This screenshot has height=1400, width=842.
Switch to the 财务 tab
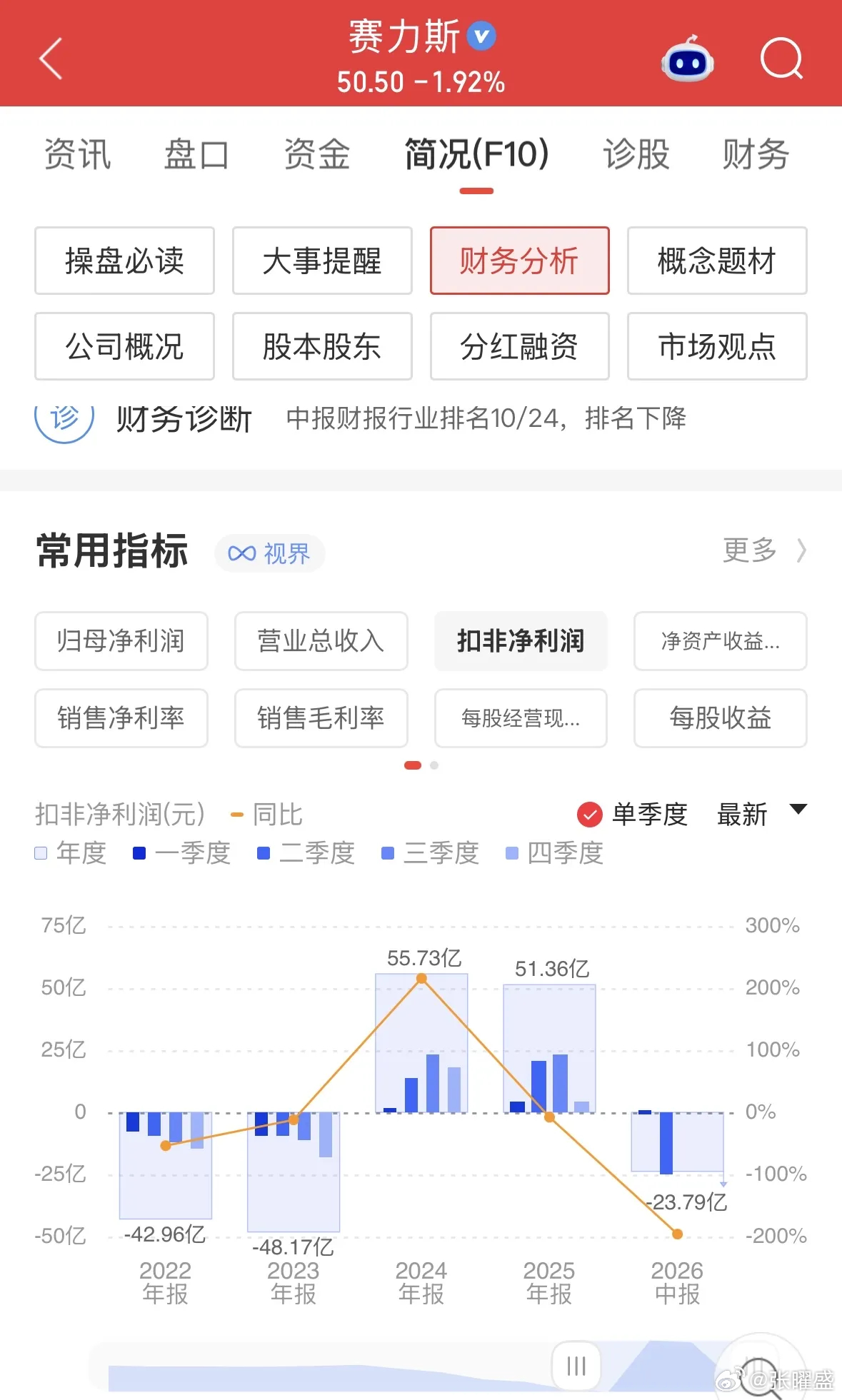pyautogui.click(x=756, y=154)
